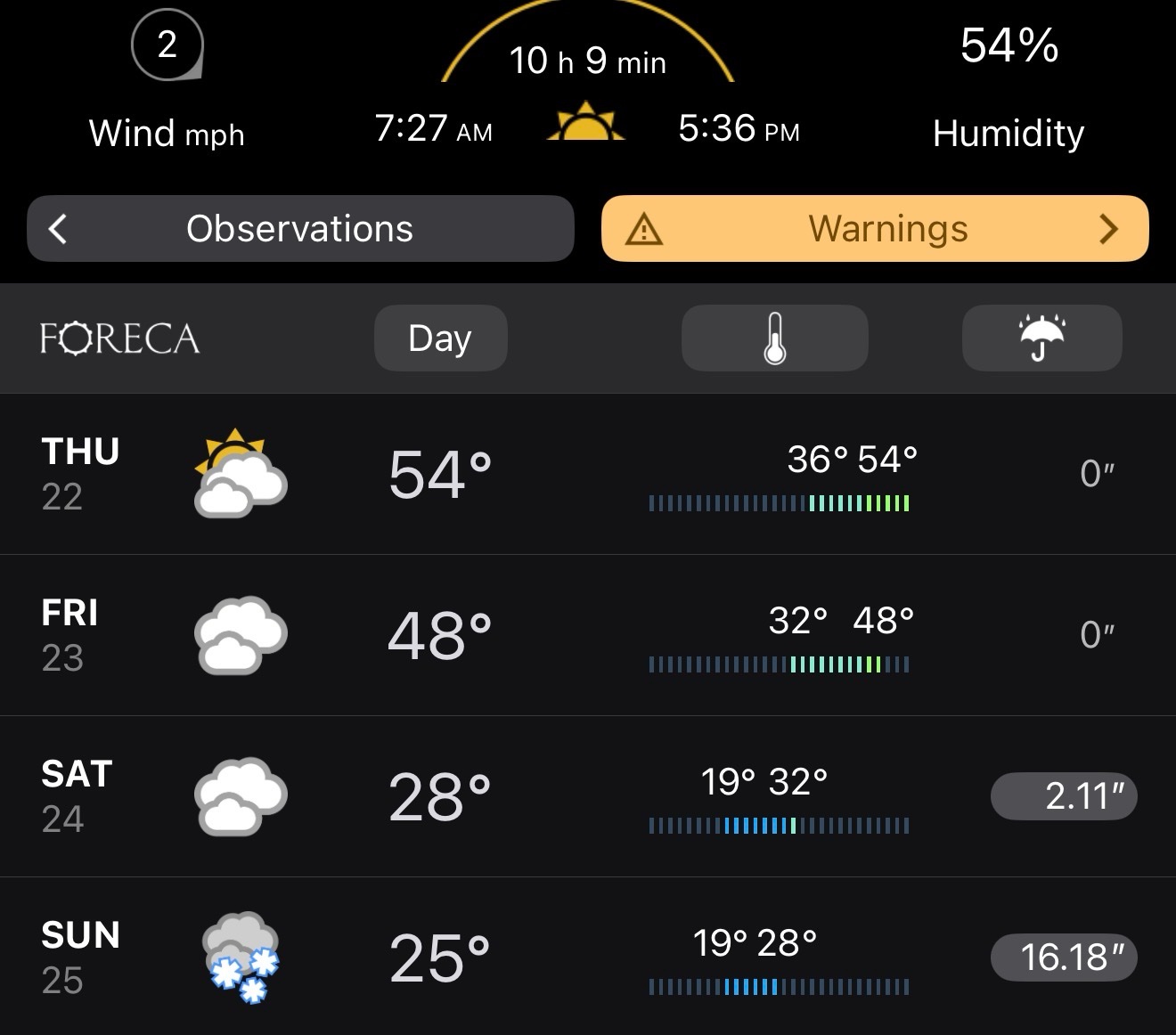Open Thursday 22 forecast details
The image size is (1176, 1035).
588,474
